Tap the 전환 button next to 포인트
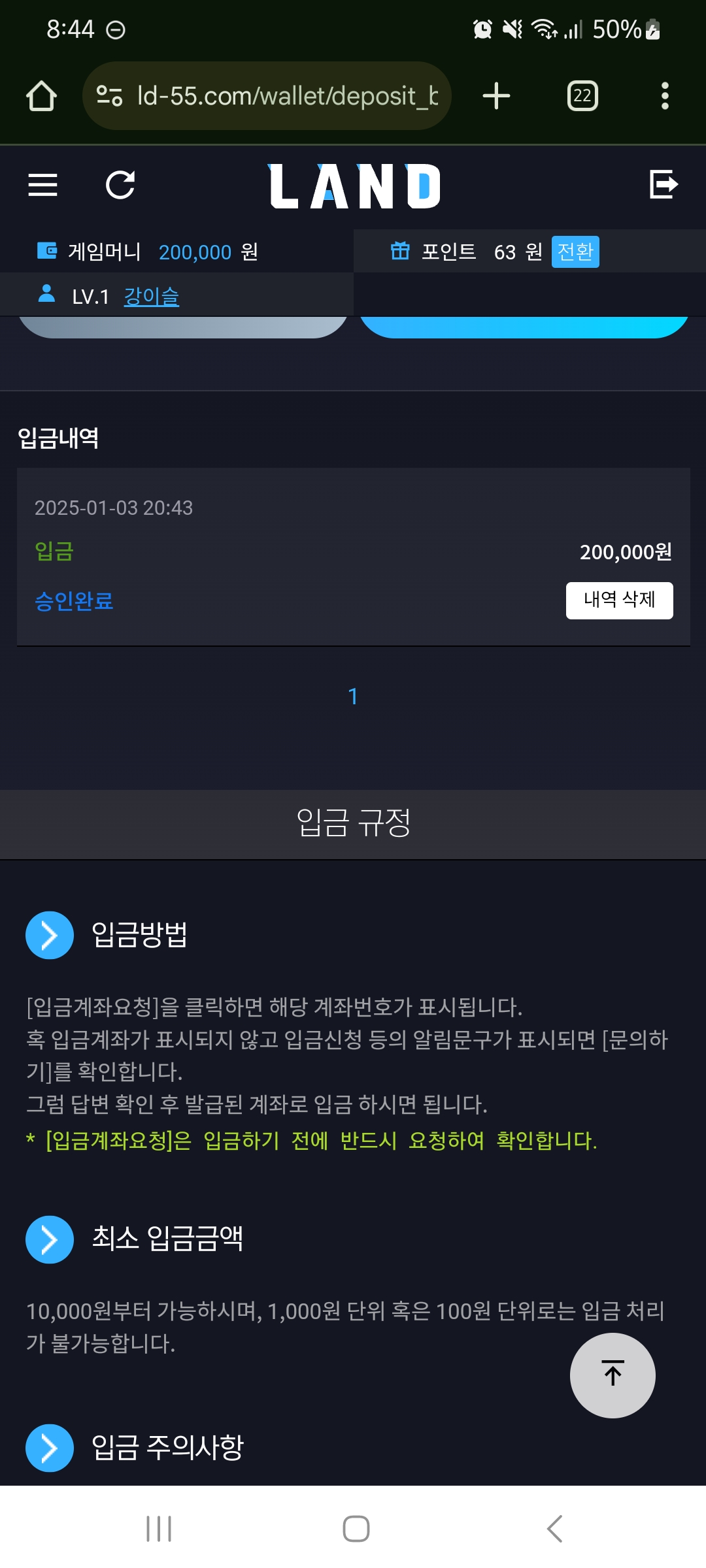706x1568 pixels. tap(575, 252)
